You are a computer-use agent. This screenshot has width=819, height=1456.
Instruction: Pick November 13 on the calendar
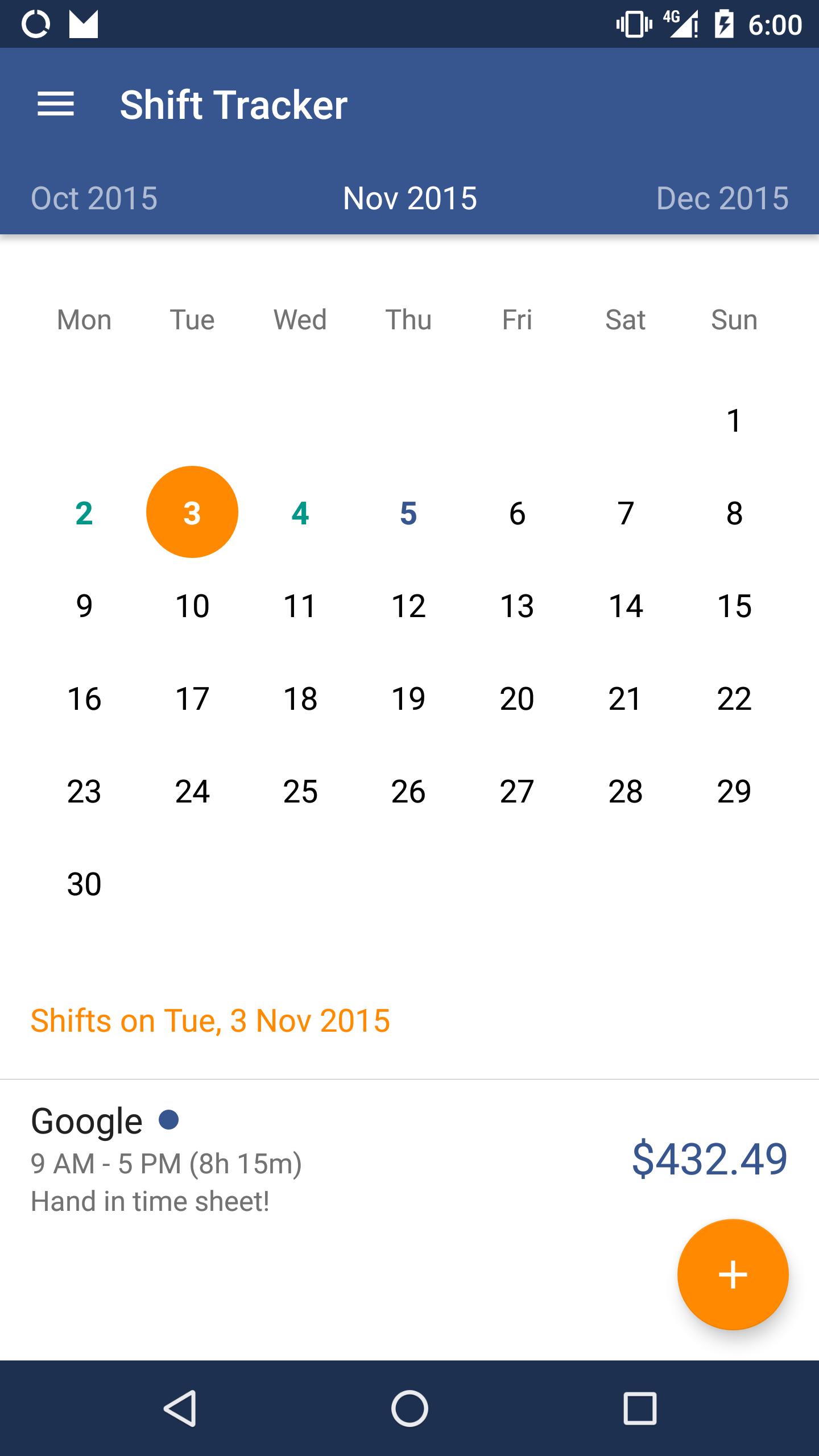tap(517, 606)
